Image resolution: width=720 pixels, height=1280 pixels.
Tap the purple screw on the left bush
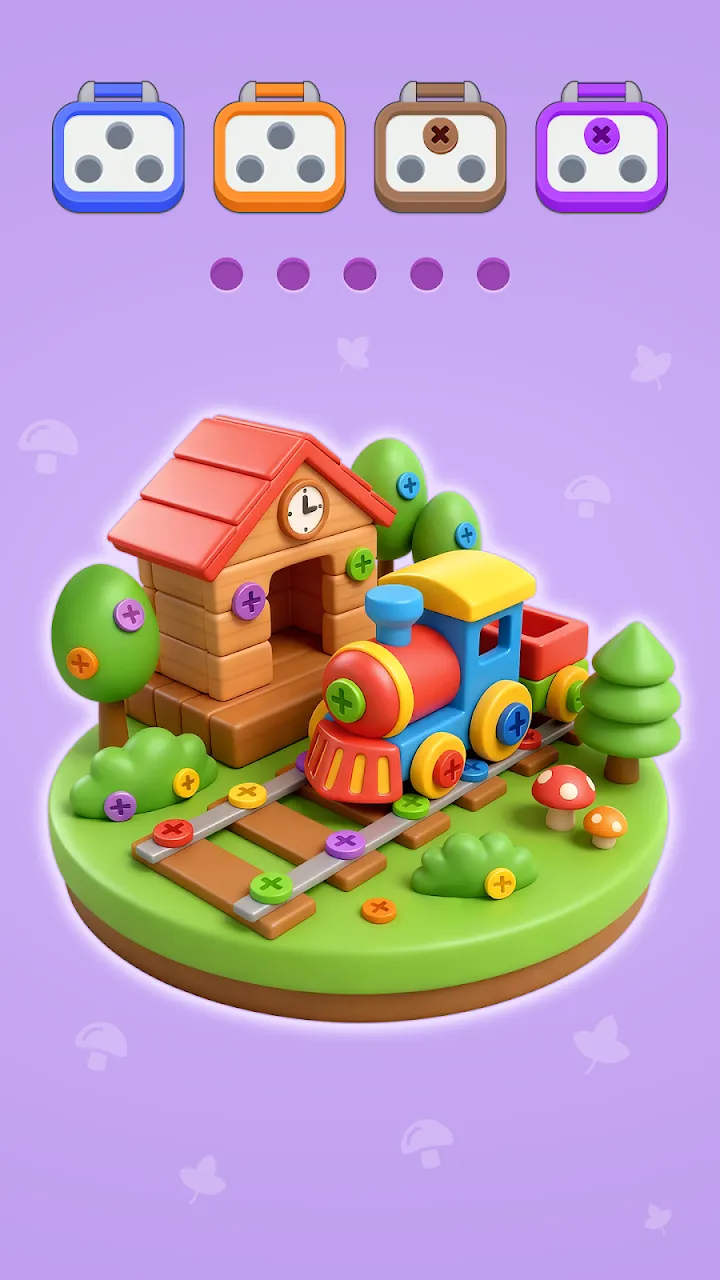click(x=120, y=805)
